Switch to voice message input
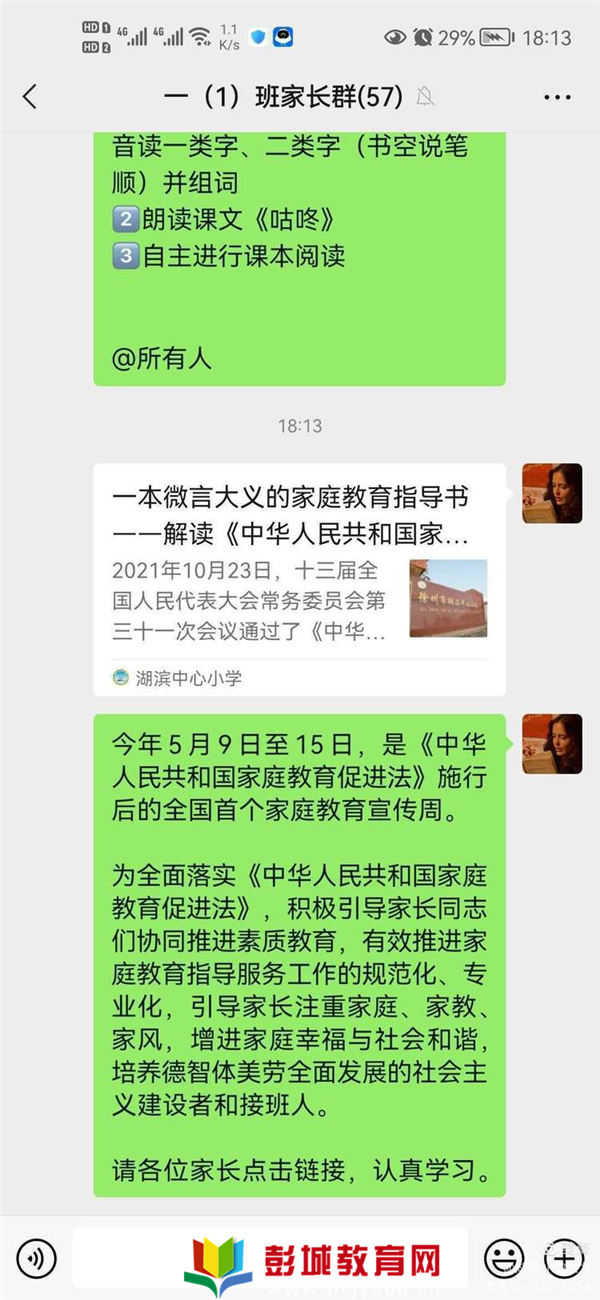Viewport: 600px width, 1300px height. coord(37,1257)
